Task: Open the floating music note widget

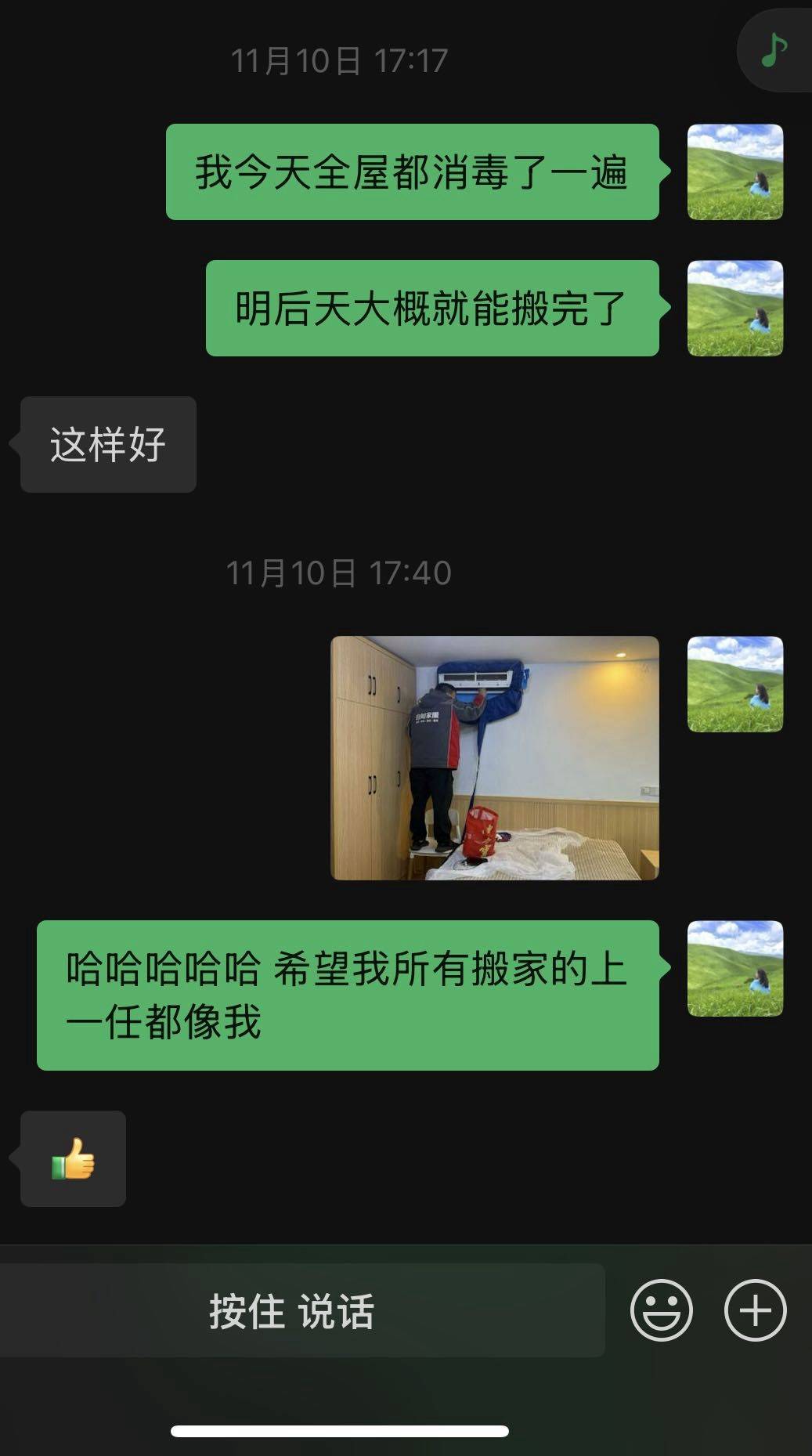Action: [x=774, y=51]
